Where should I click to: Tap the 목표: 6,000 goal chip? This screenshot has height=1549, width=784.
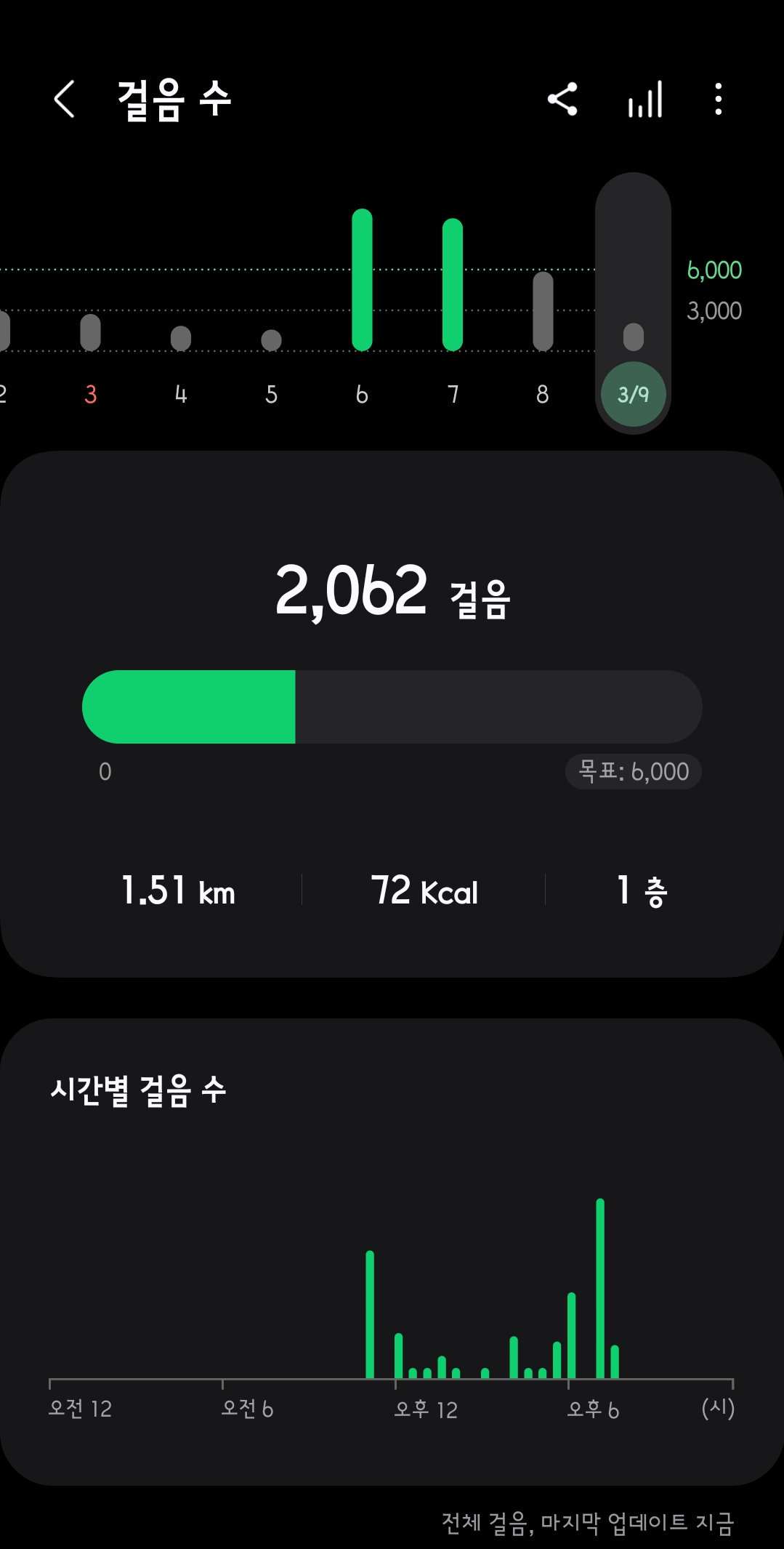pos(633,771)
